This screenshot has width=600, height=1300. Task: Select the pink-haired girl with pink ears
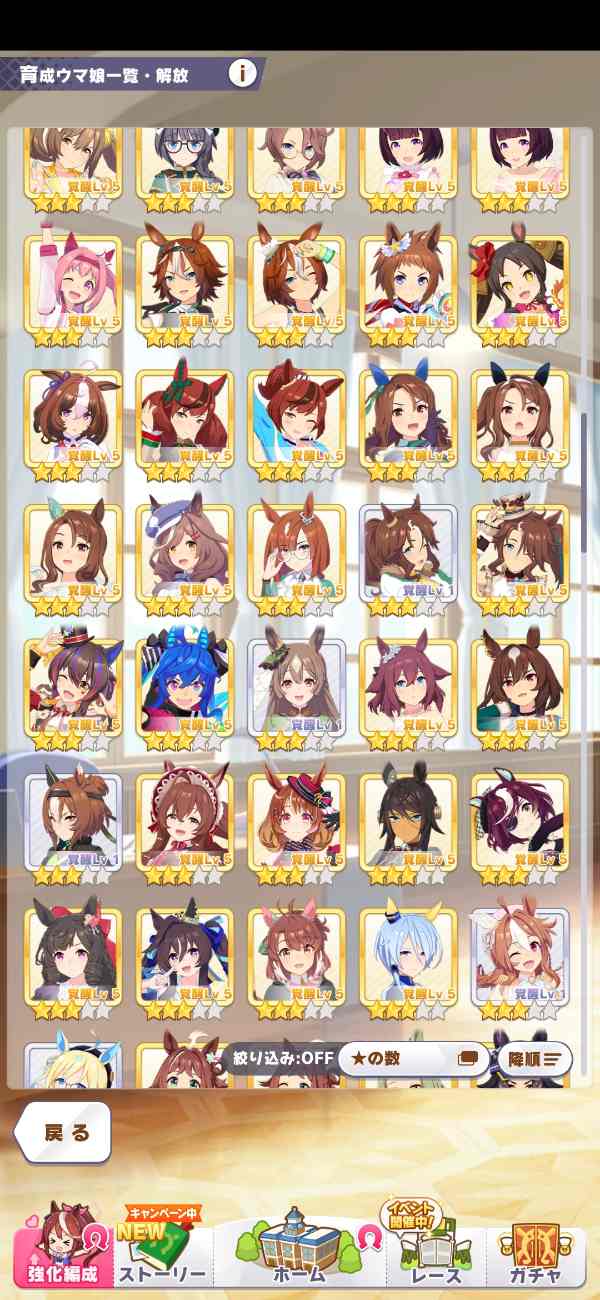tap(73, 283)
